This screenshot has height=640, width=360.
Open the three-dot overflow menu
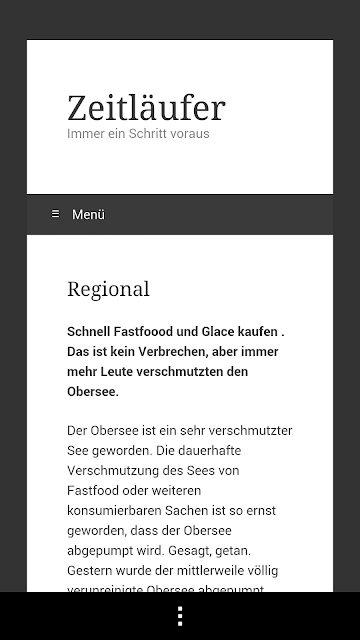(180, 616)
